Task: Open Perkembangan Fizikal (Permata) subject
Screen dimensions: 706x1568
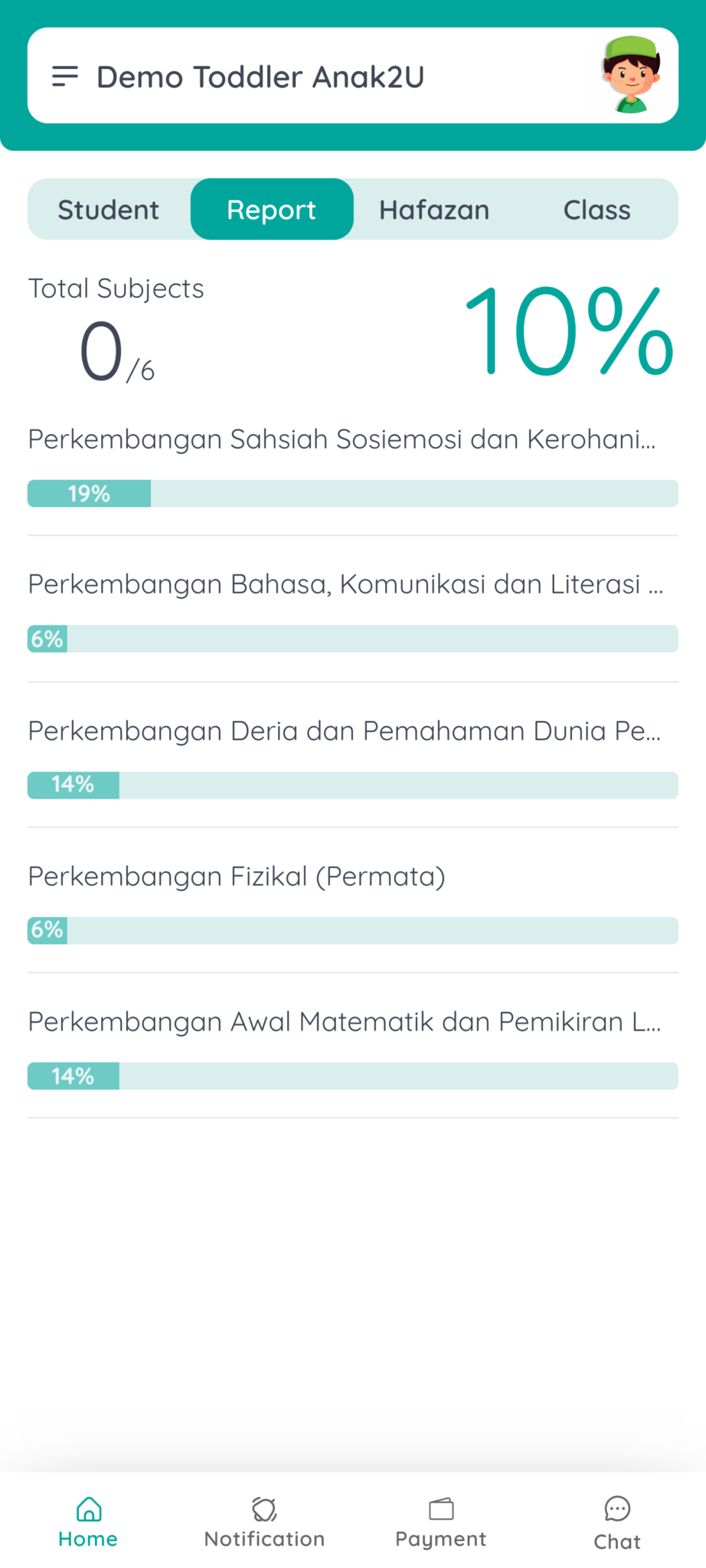Action: coord(236,876)
